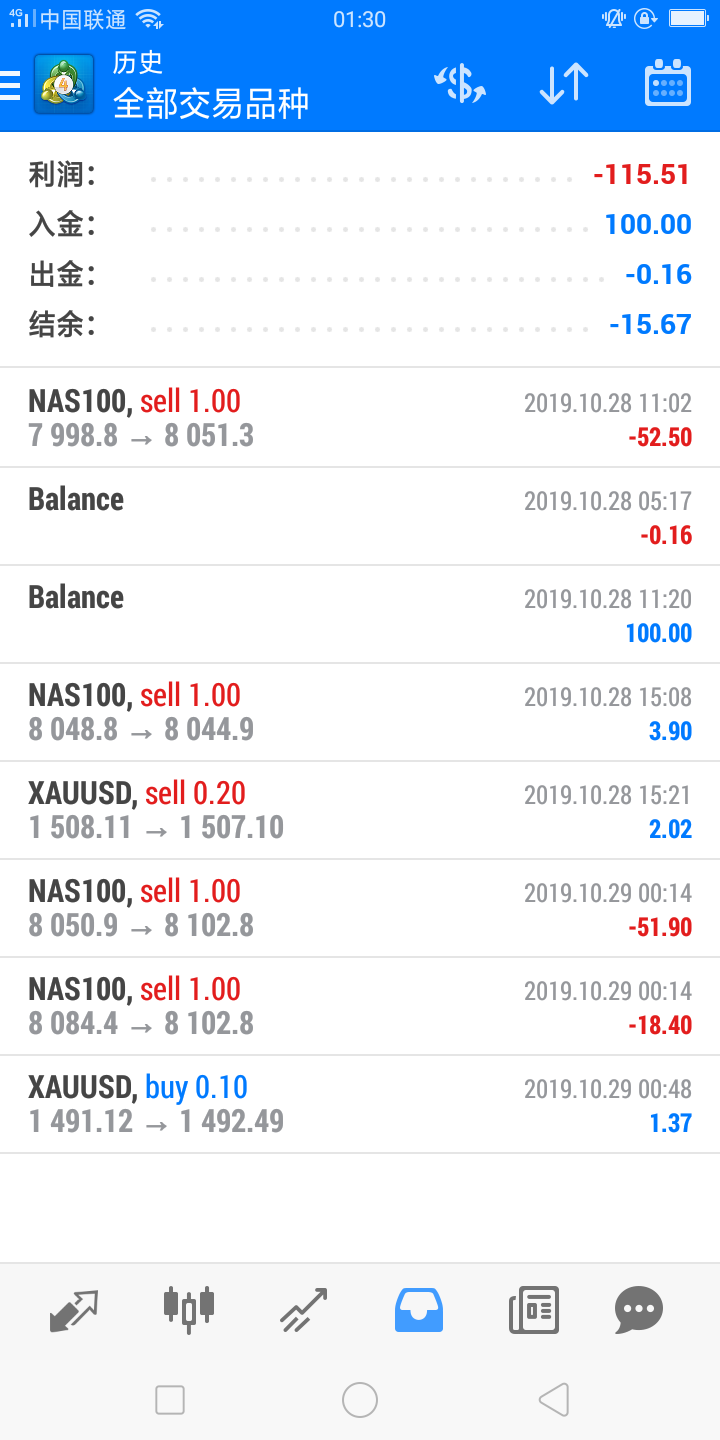Screen dimensions: 720x1440
Task: Go back with the system back button
Action: coord(553,1400)
